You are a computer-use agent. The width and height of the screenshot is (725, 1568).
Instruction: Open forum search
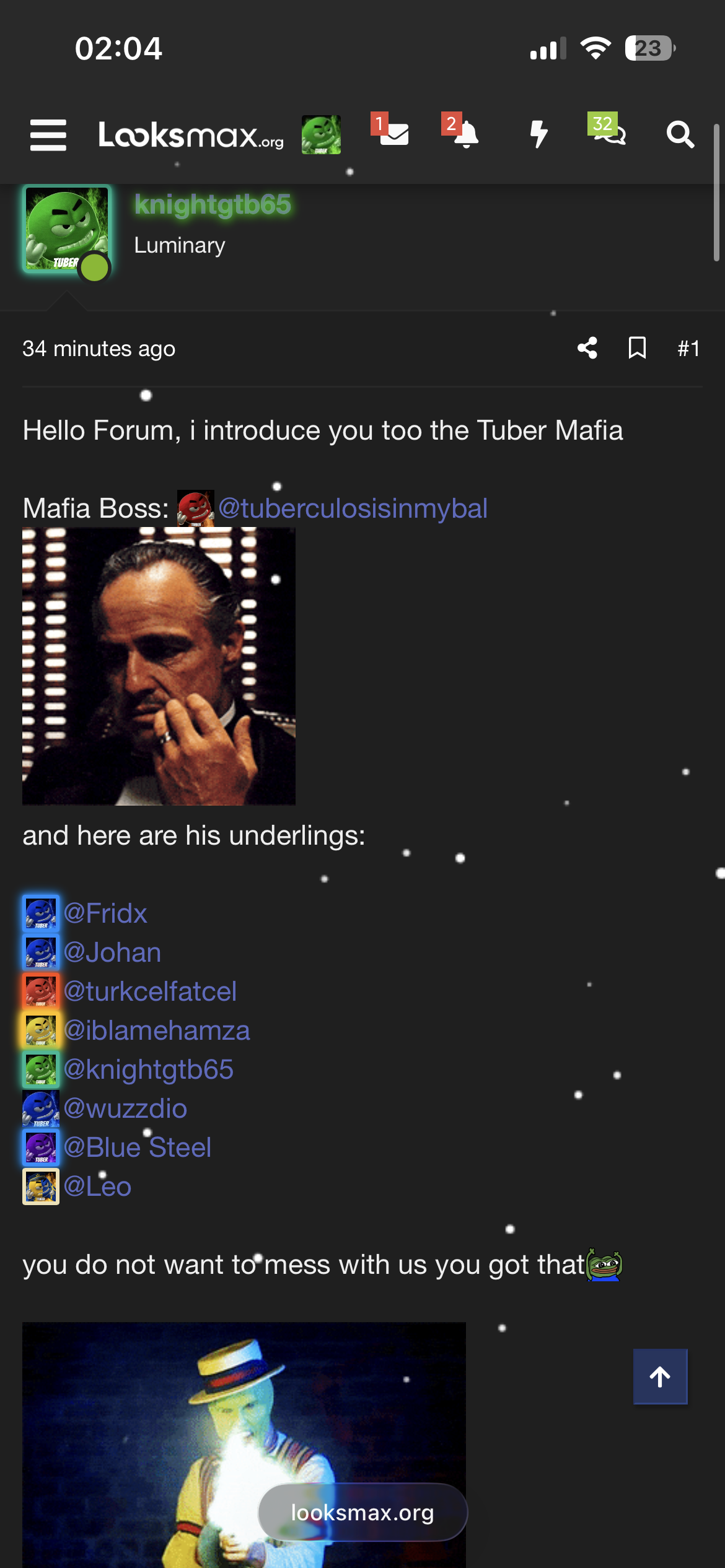click(x=680, y=134)
